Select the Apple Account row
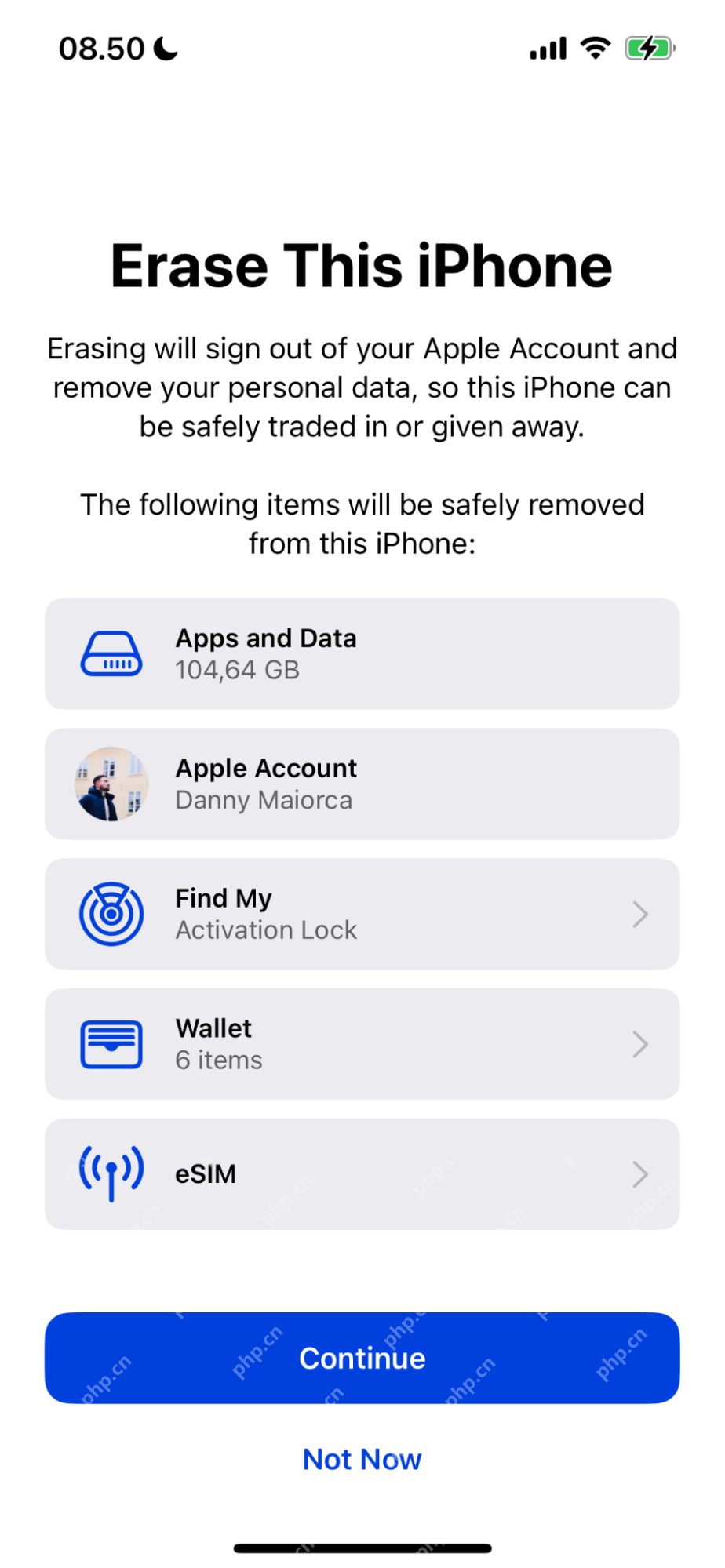The width and height of the screenshot is (725, 1568). pyautogui.click(x=362, y=784)
